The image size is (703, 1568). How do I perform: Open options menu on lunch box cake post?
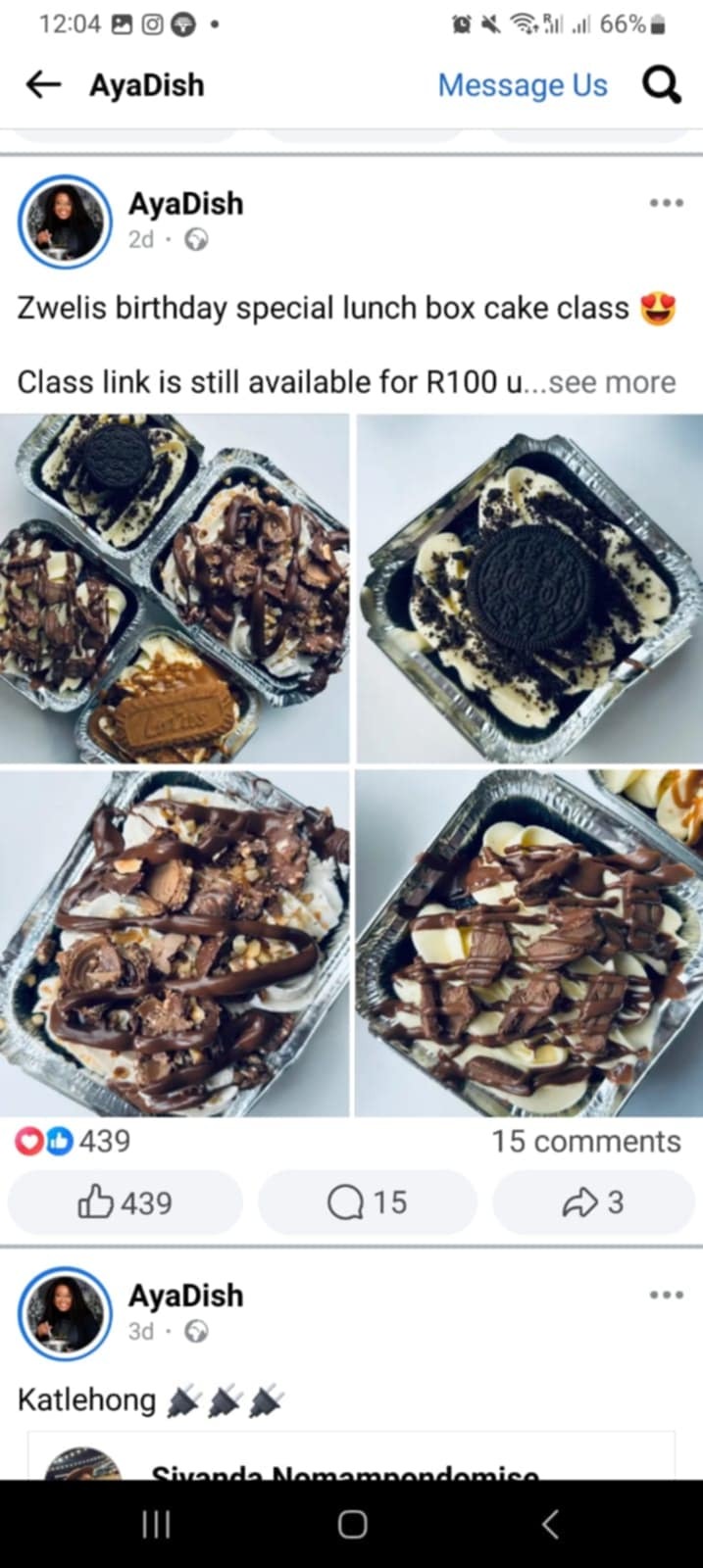pyautogui.click(x=666, y=204)
